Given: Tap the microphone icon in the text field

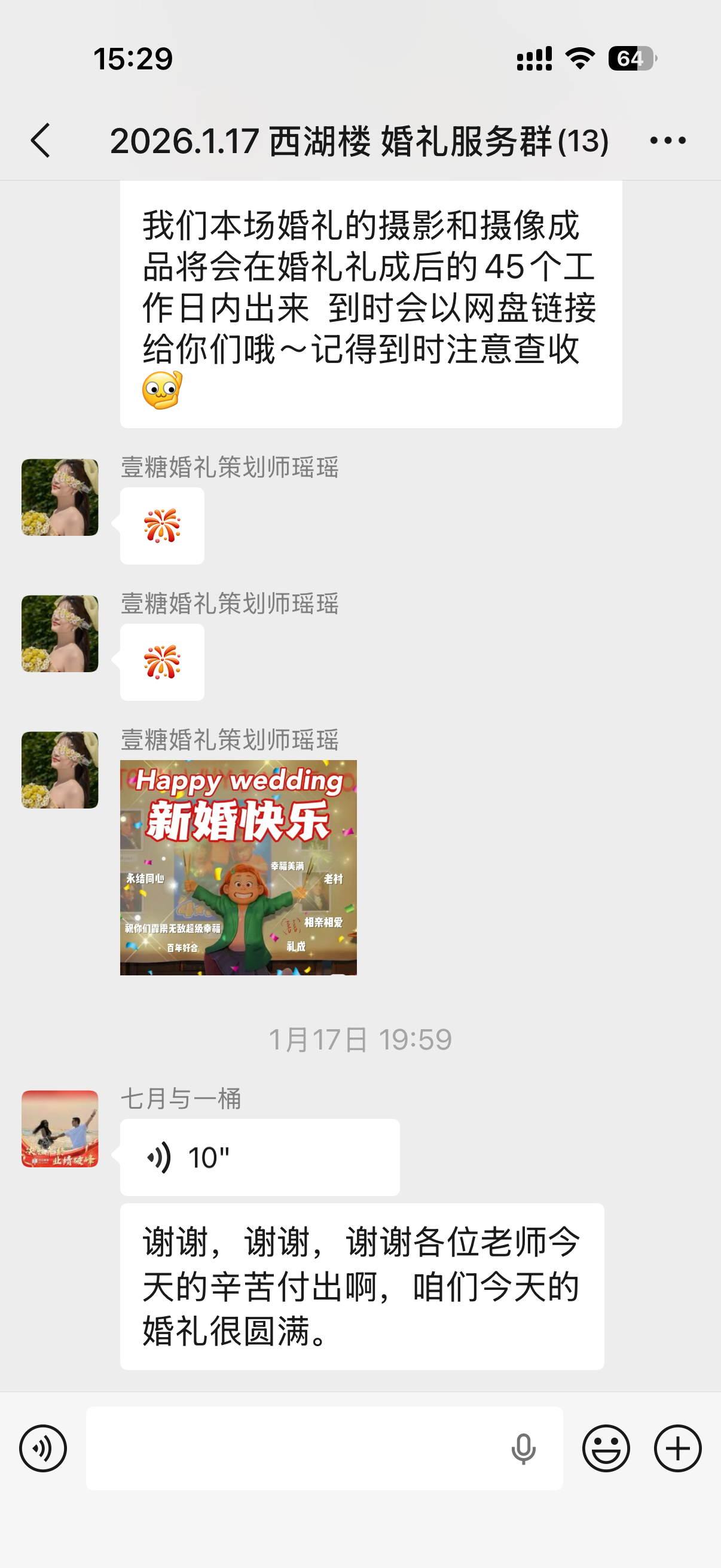Looking at the screenshot, I should click(523, 1448).
